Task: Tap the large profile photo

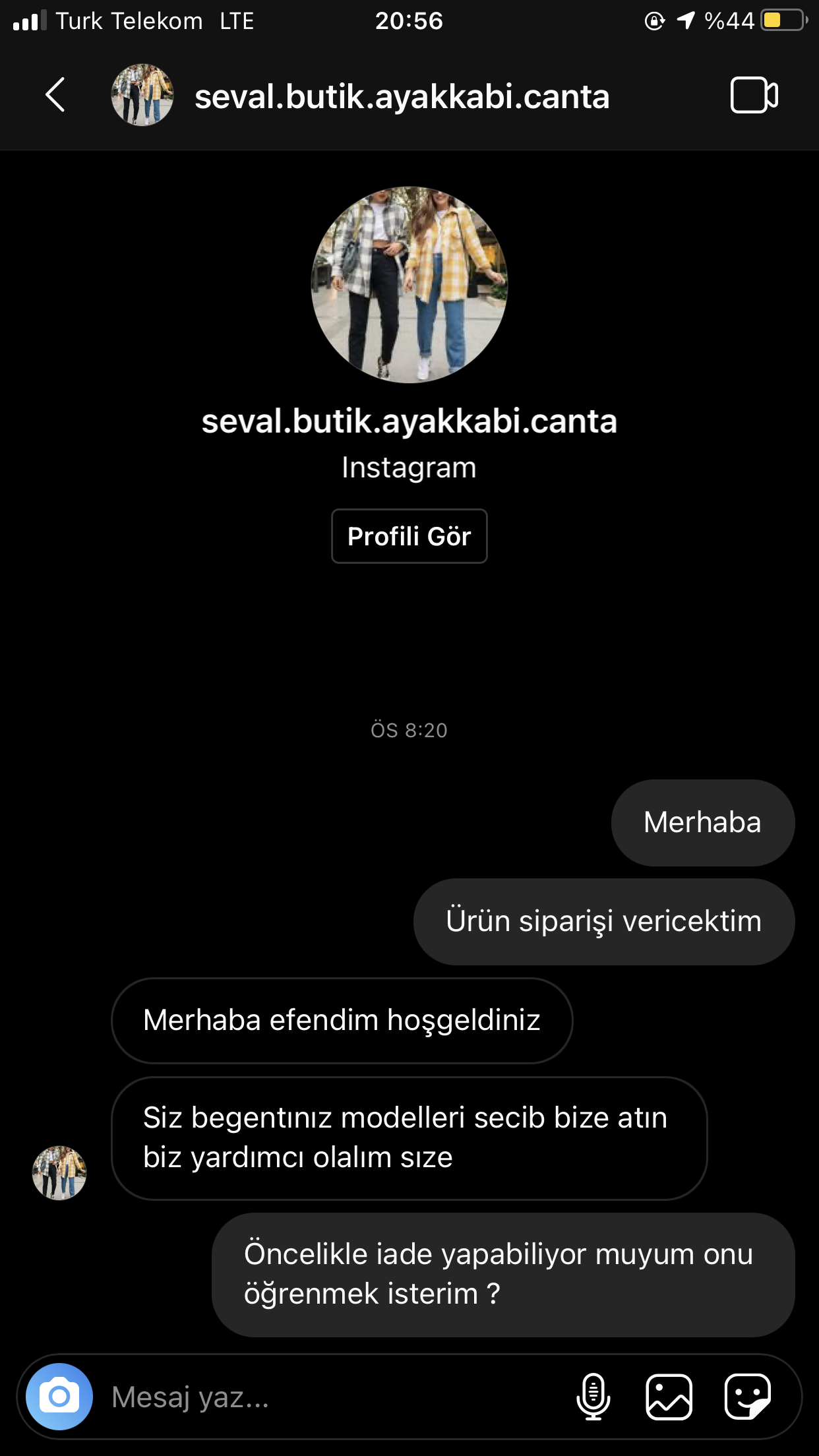Action: click(409, 284)
